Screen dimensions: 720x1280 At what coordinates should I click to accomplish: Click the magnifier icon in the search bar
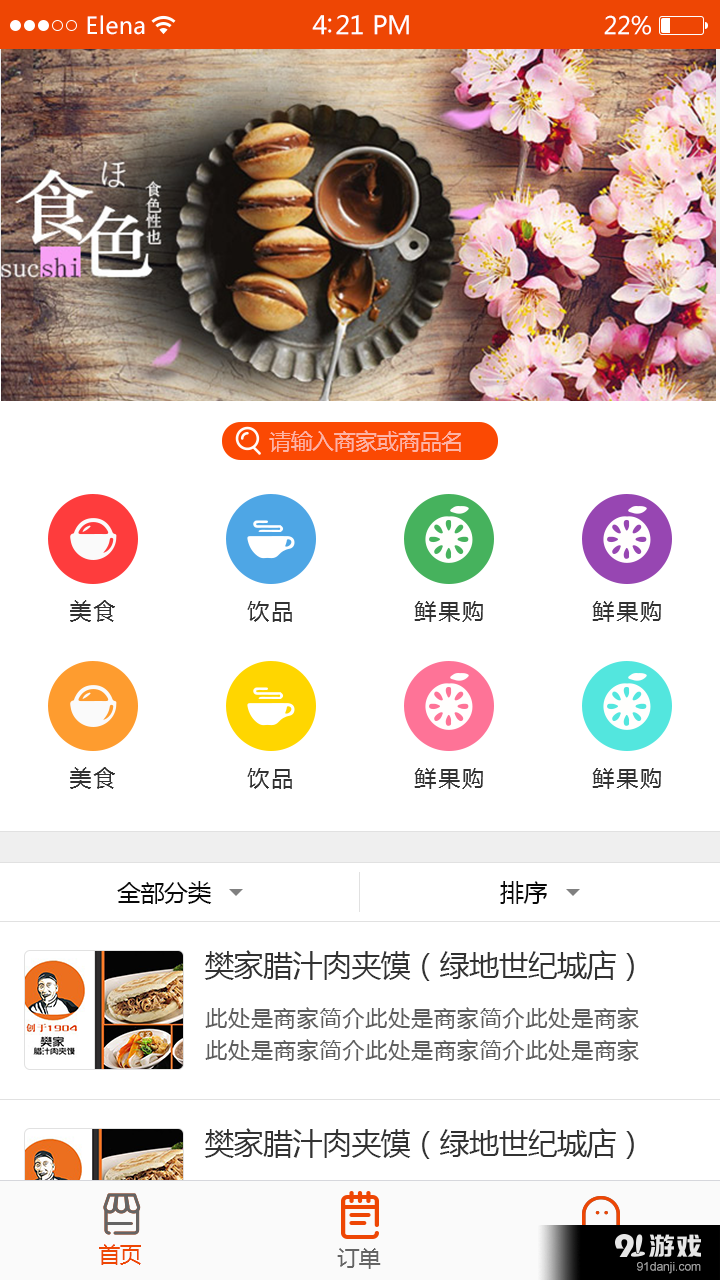[x=246, y=440]
